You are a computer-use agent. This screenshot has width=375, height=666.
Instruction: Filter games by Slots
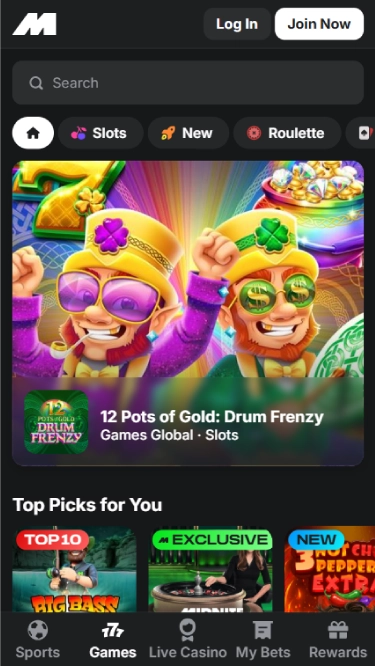(x=101, y=133)
